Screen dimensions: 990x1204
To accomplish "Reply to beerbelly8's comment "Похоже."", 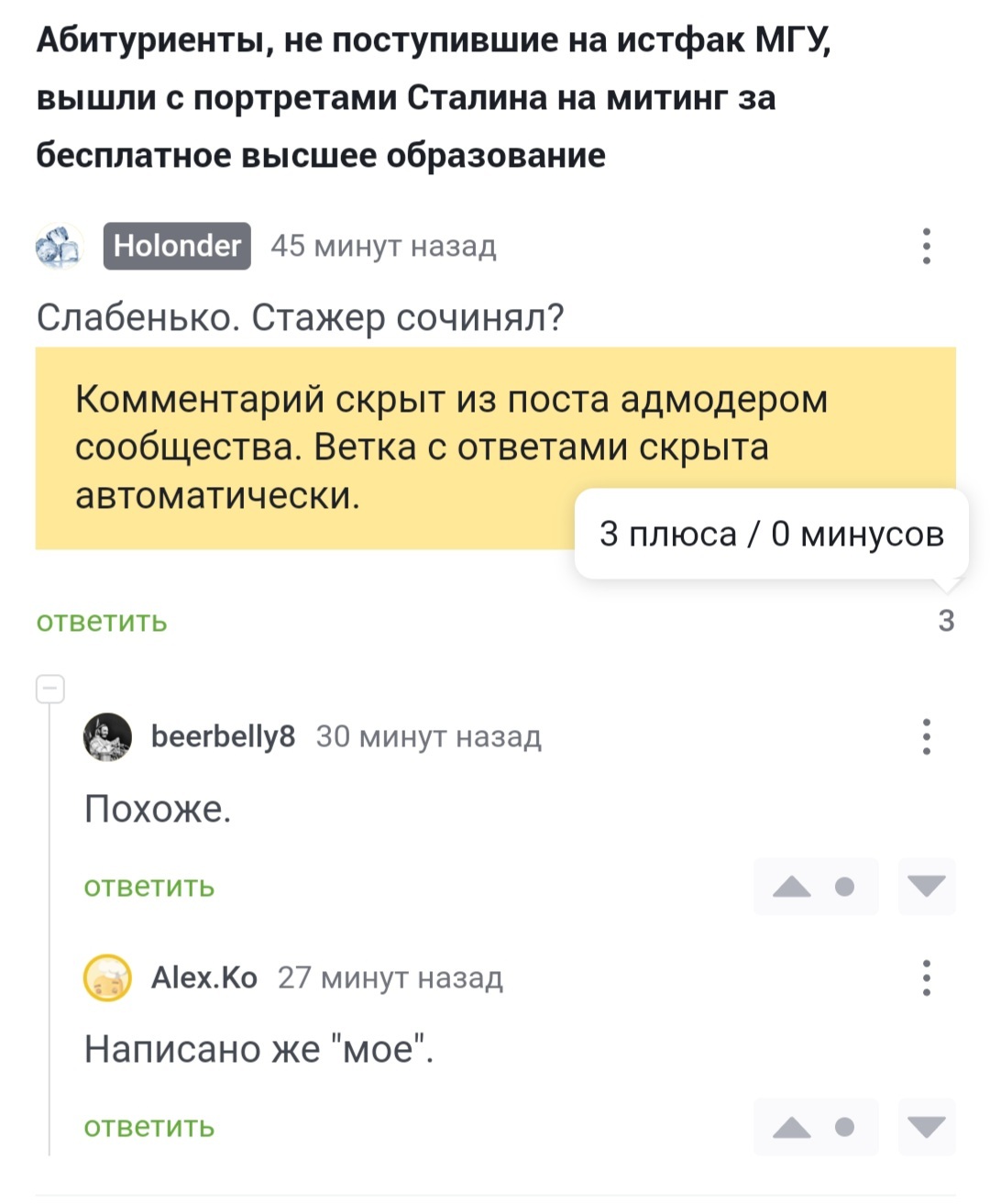I will 148,887.
